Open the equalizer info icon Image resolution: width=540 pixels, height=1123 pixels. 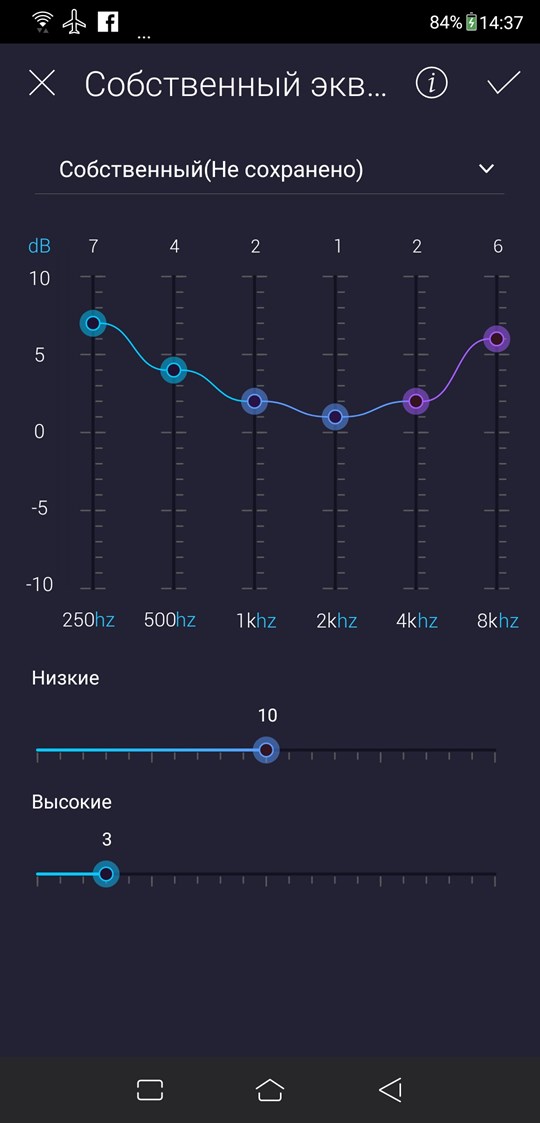431,84
